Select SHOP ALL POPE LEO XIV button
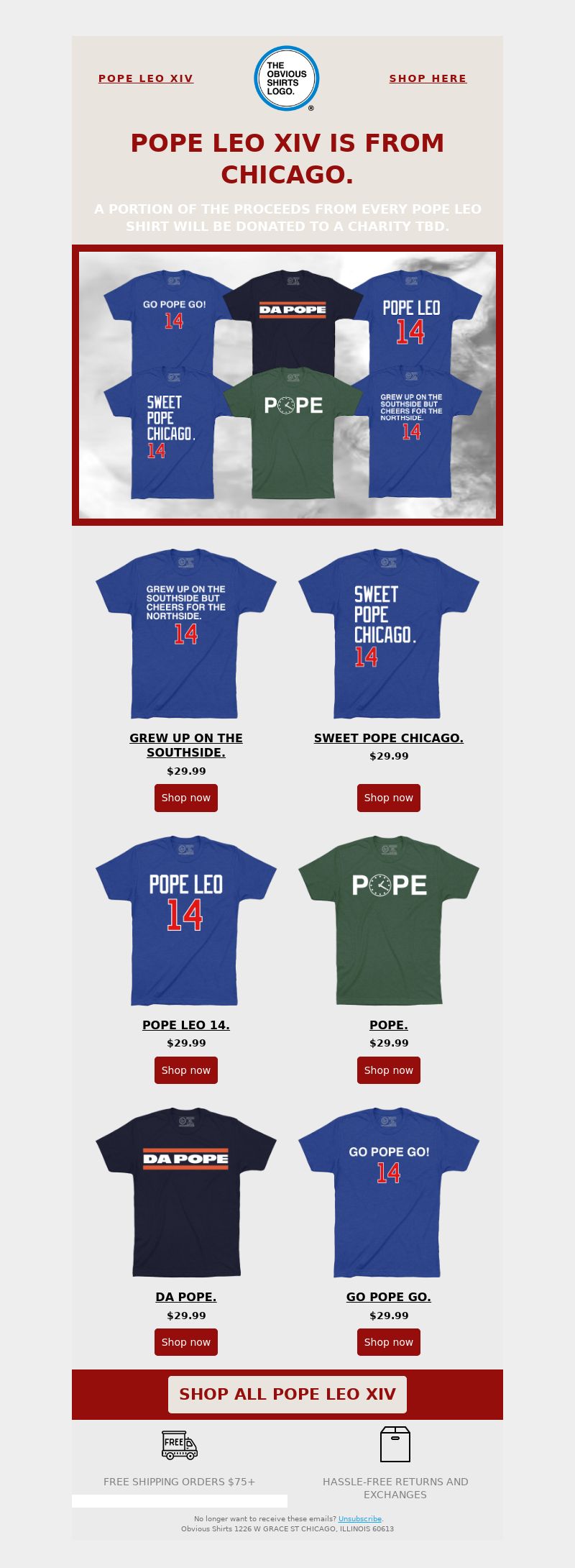 (287, 1394)
